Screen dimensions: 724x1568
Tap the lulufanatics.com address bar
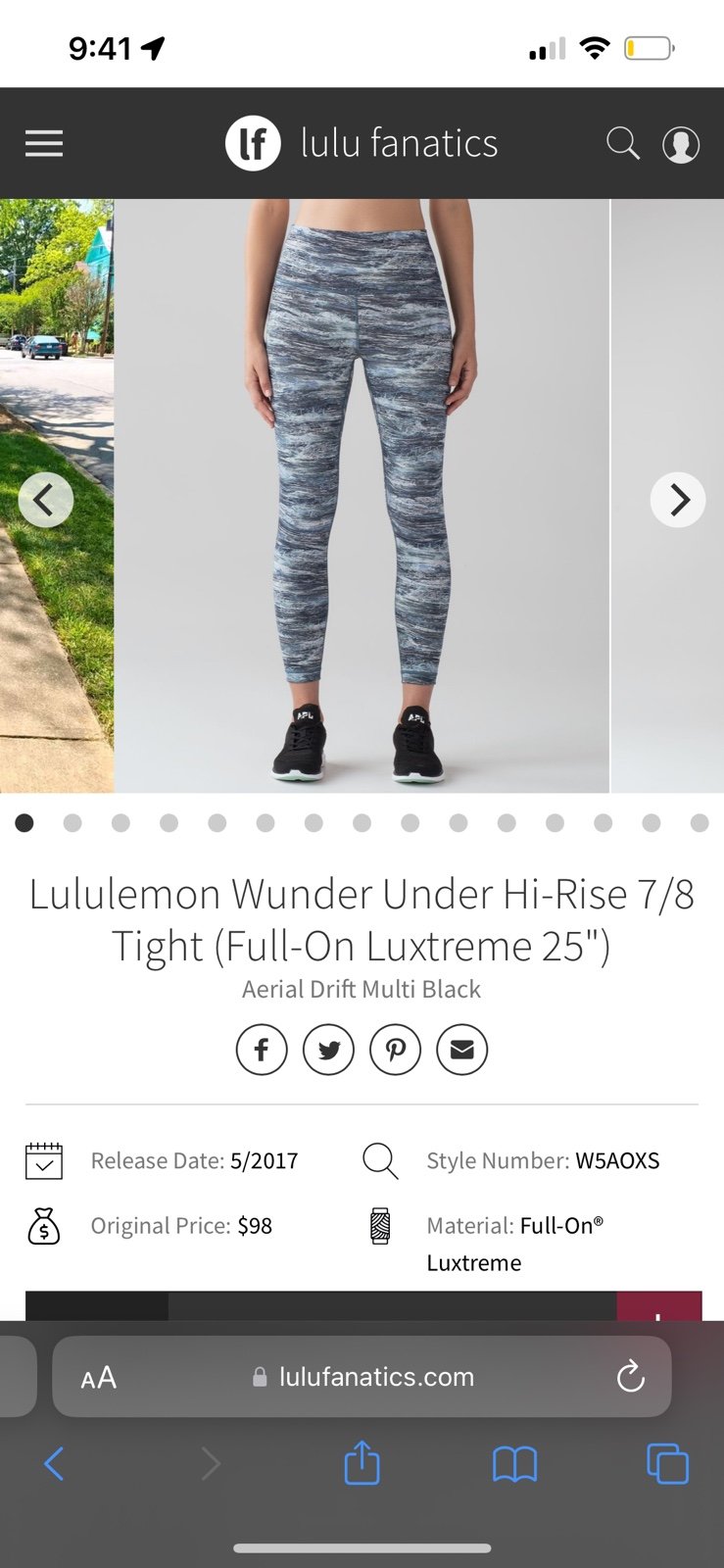[x=362, y=1377]
